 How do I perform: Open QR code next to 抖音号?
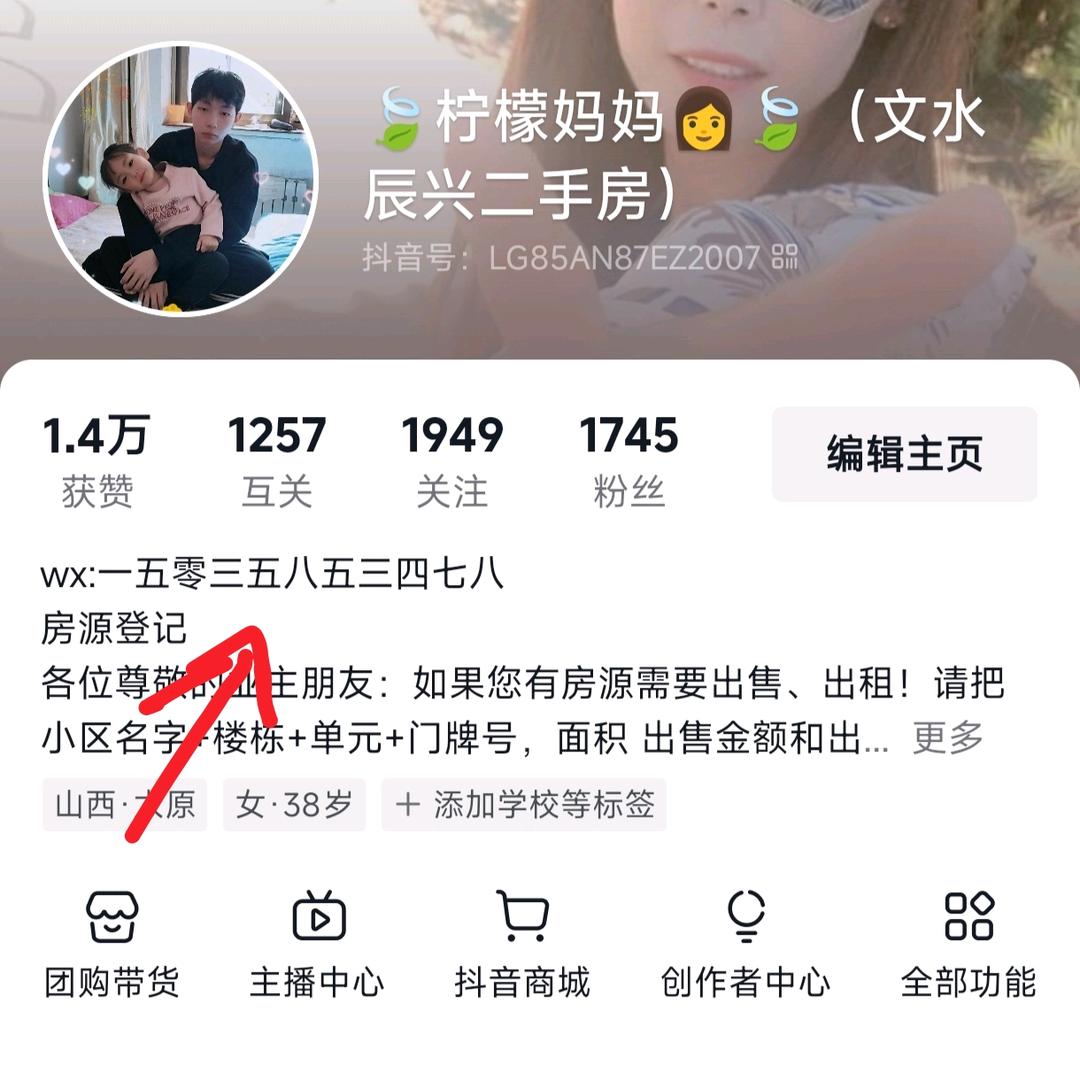785,257
